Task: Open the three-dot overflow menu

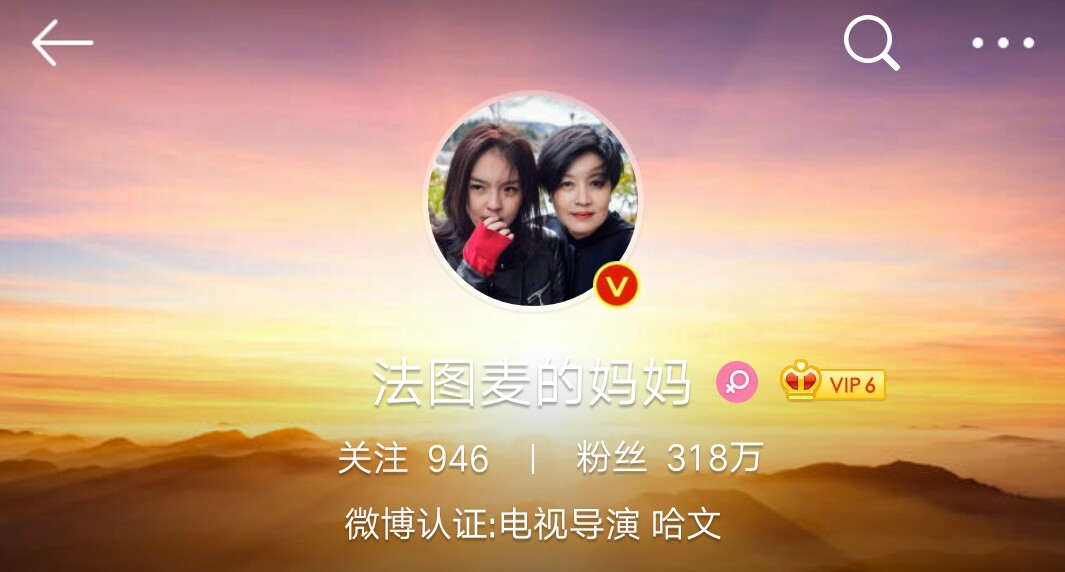Action: (1003, 43)
